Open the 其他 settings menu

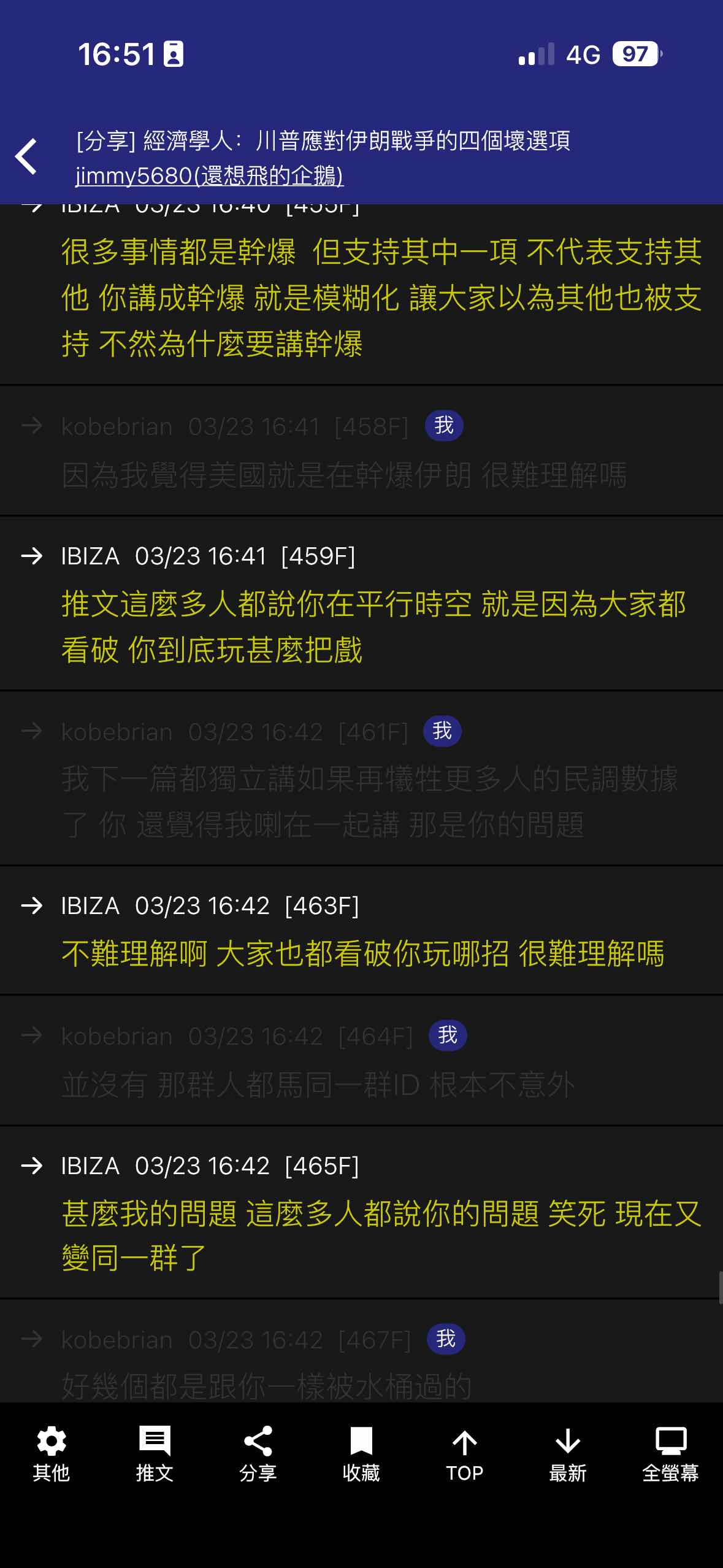(52, 1454)
